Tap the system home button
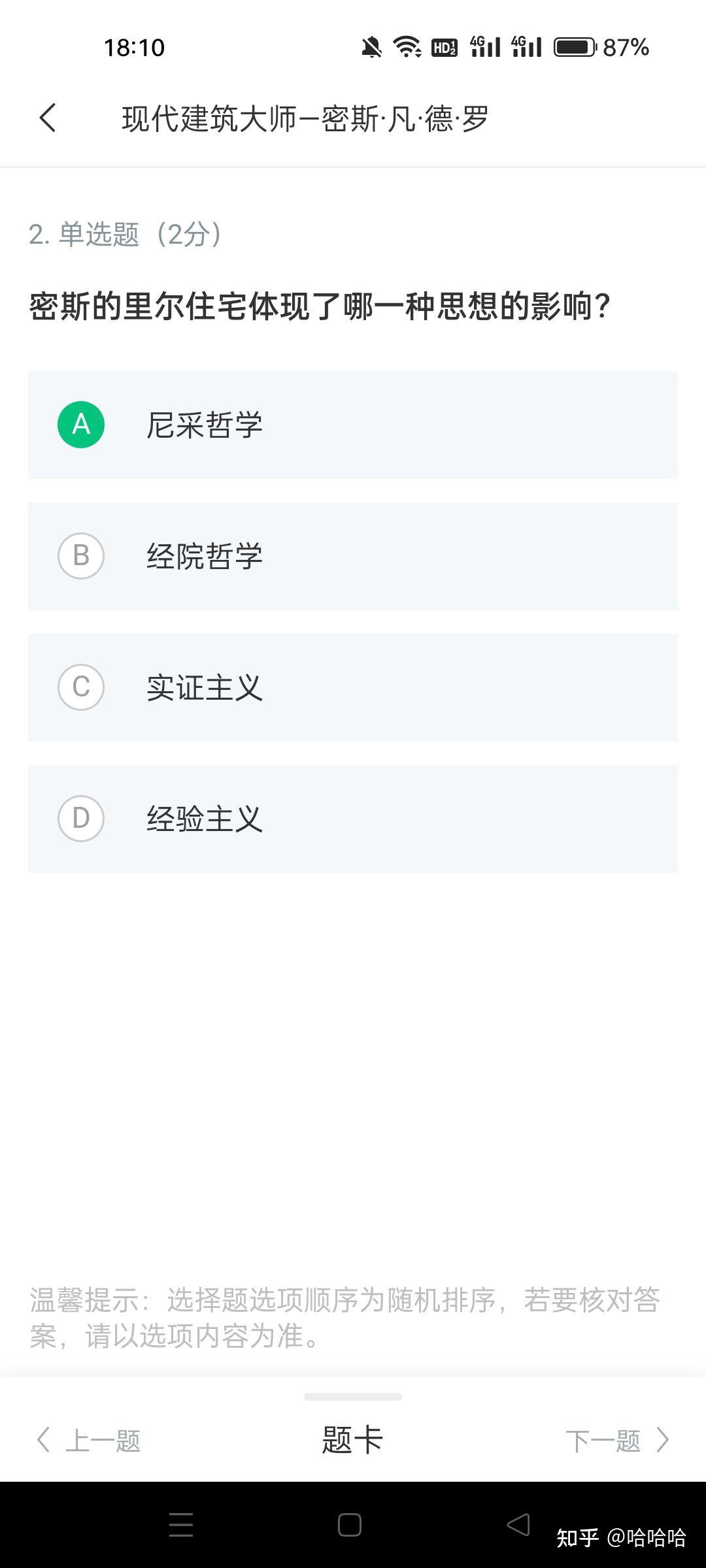Screen dimensions: 706x1568 (x=350, y=1525)
